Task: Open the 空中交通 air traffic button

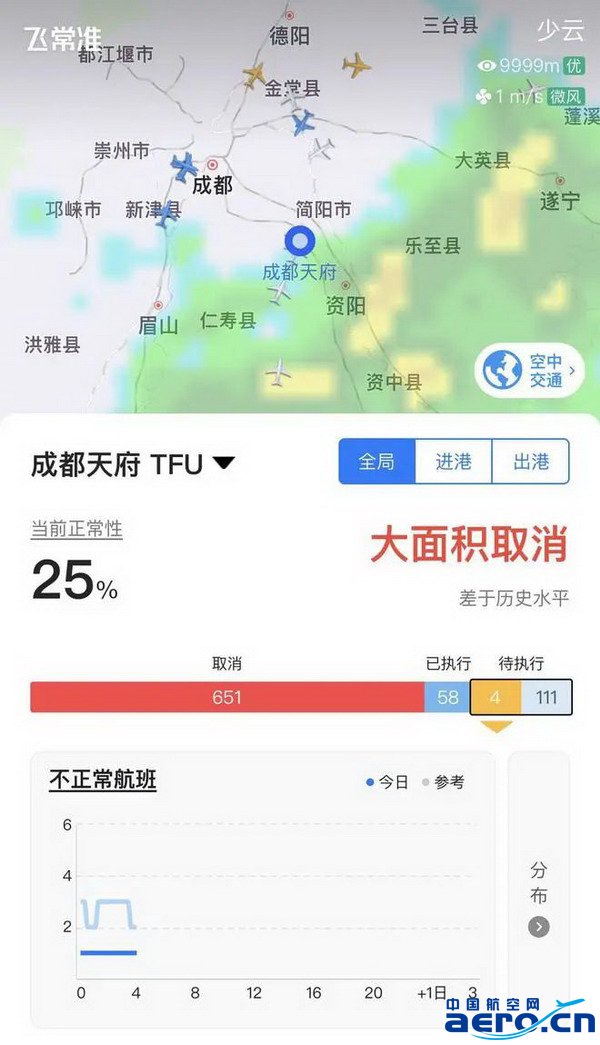Action: [529, 370]
